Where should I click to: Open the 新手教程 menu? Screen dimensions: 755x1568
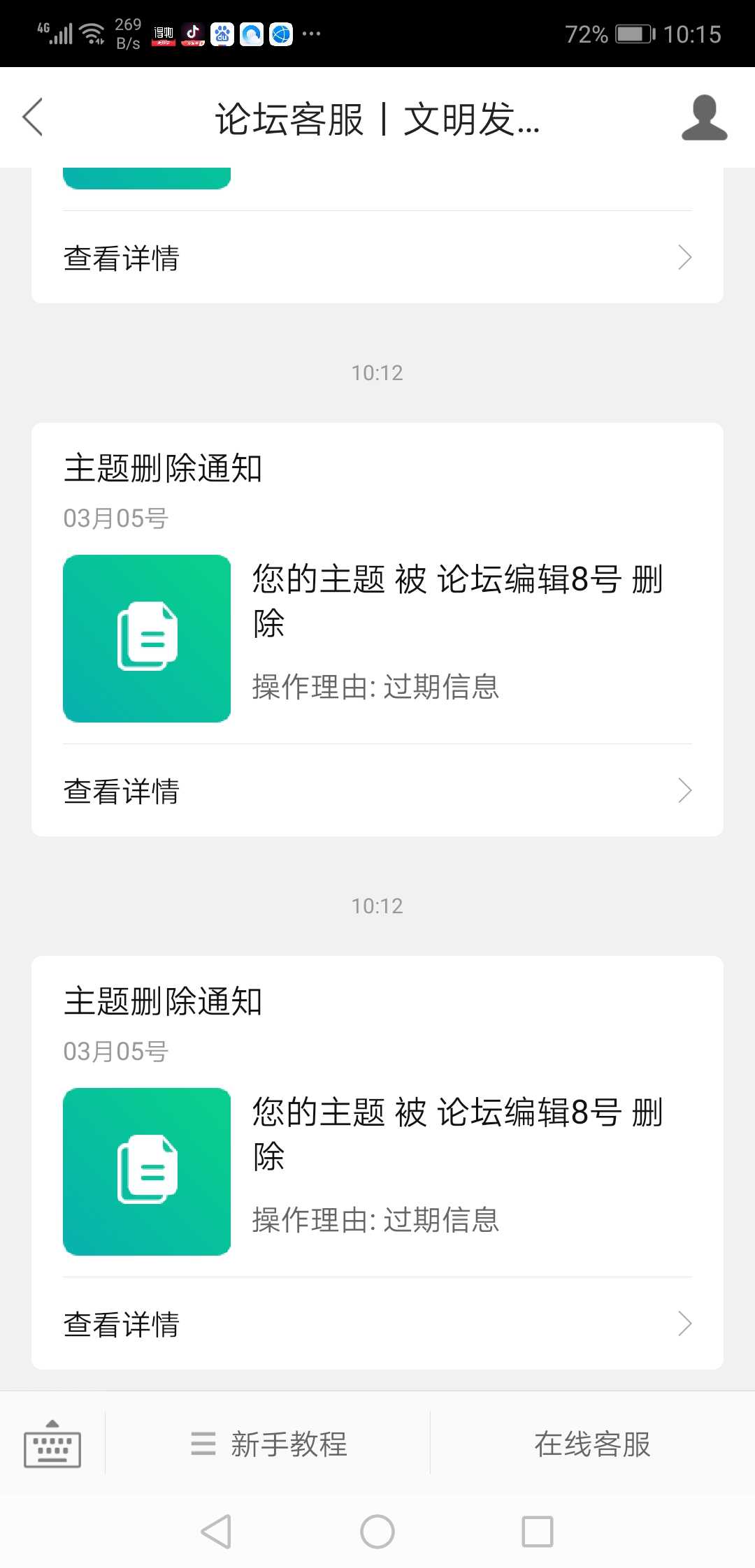[268, 1444]
